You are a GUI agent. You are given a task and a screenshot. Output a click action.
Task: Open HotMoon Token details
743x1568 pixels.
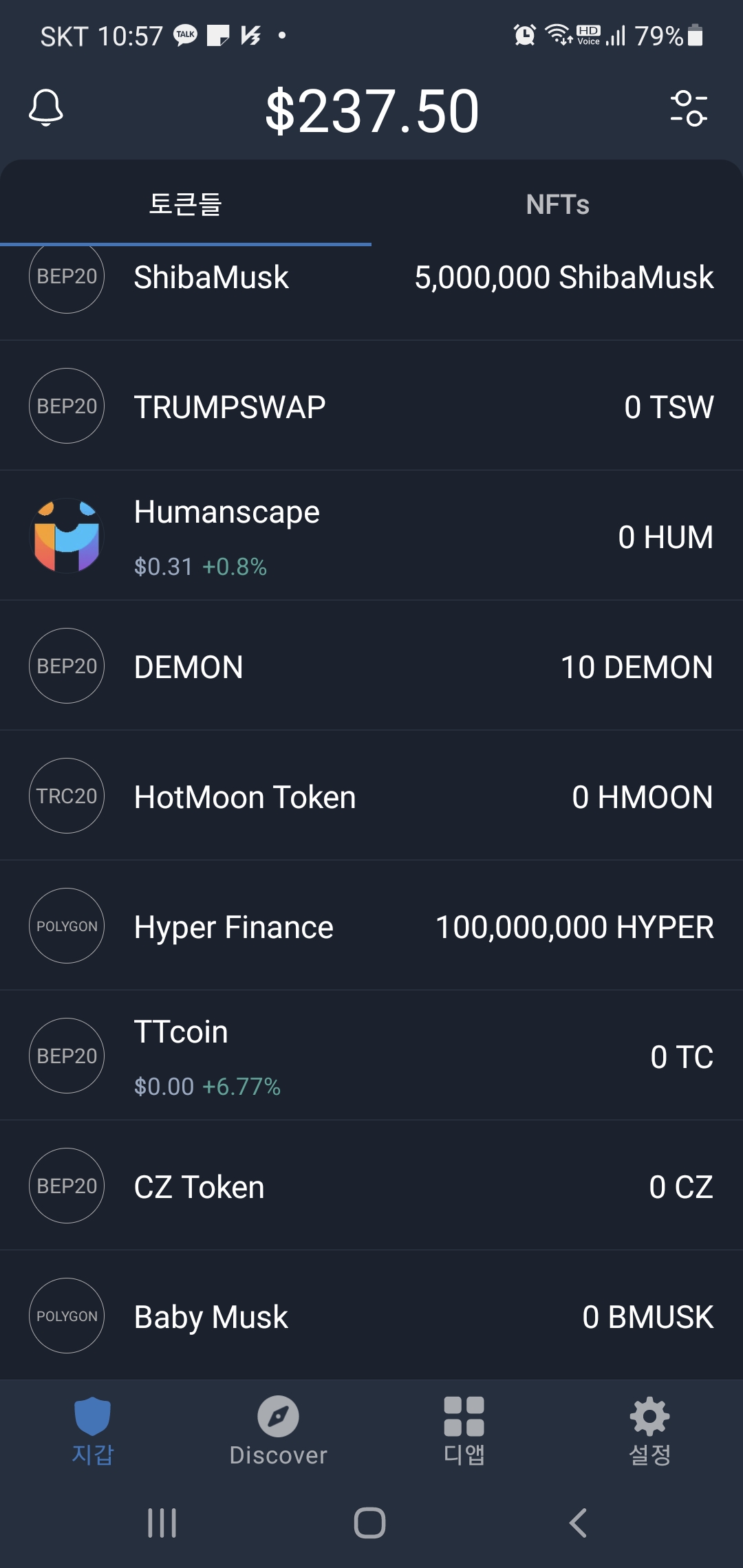(x=371, y=796)
